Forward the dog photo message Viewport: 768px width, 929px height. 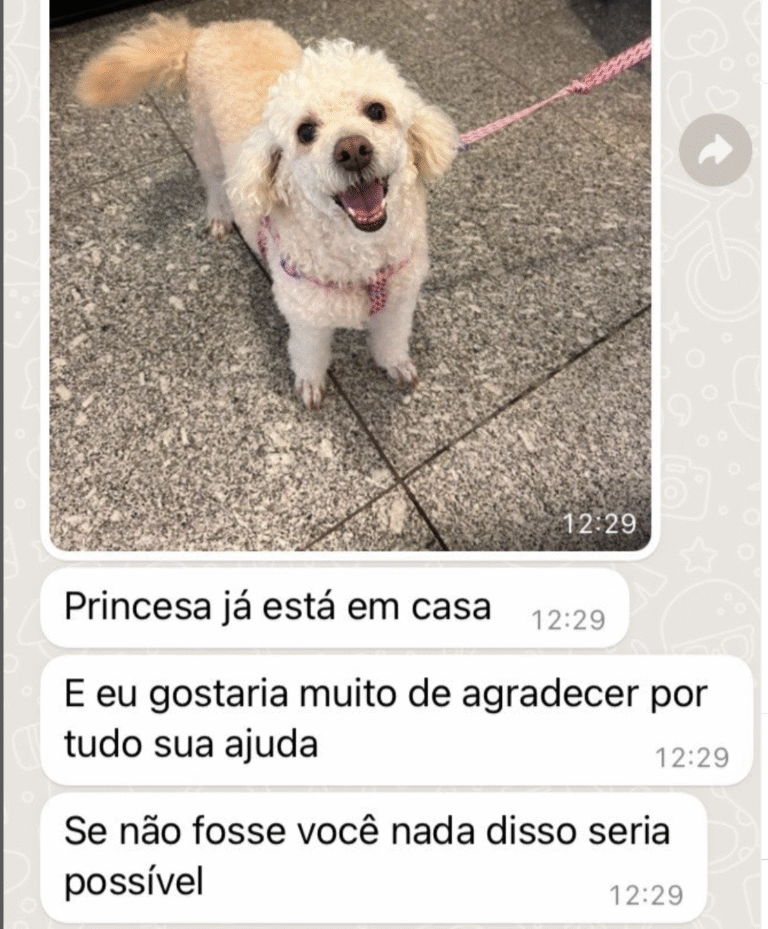point(715,150)
